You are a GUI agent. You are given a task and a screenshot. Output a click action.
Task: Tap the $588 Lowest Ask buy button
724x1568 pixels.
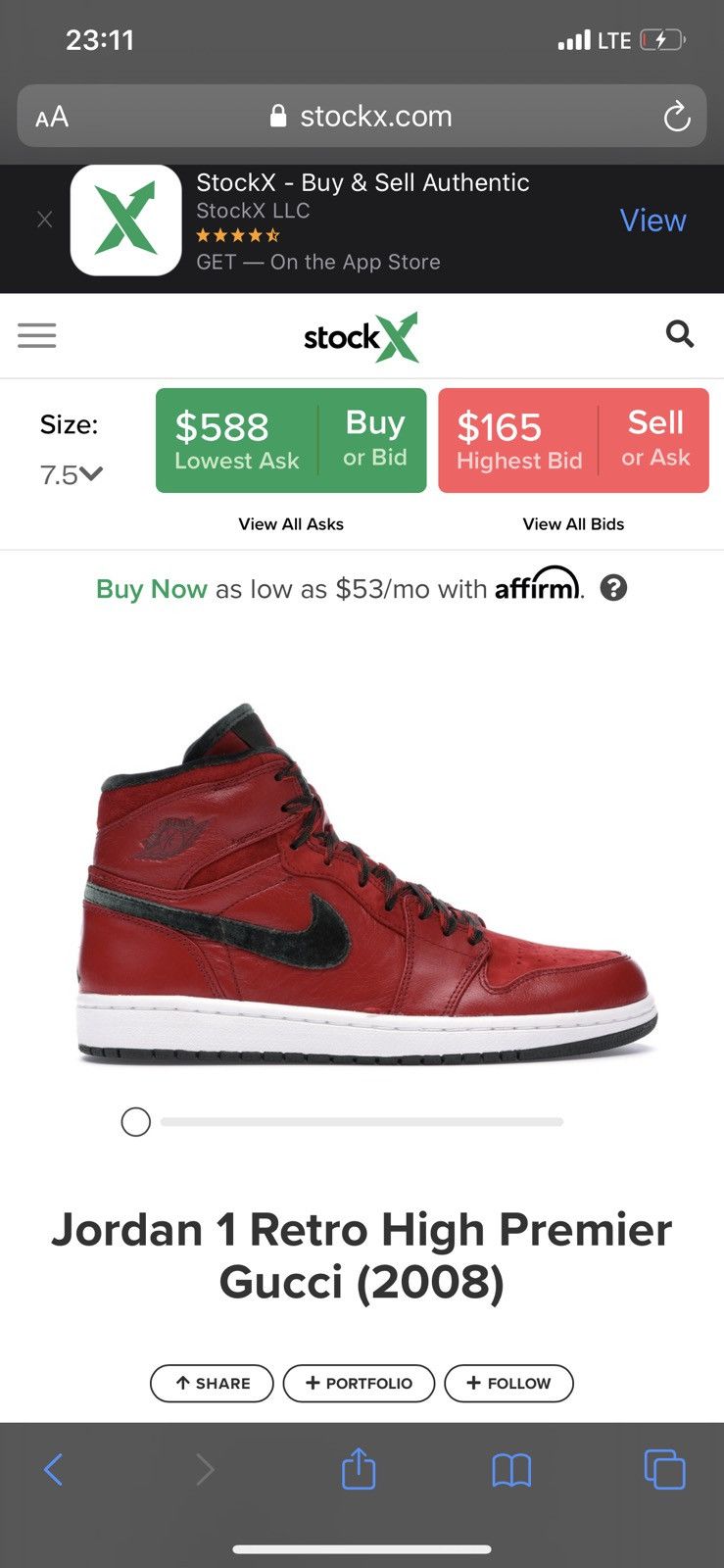click(x=291, y=440)
